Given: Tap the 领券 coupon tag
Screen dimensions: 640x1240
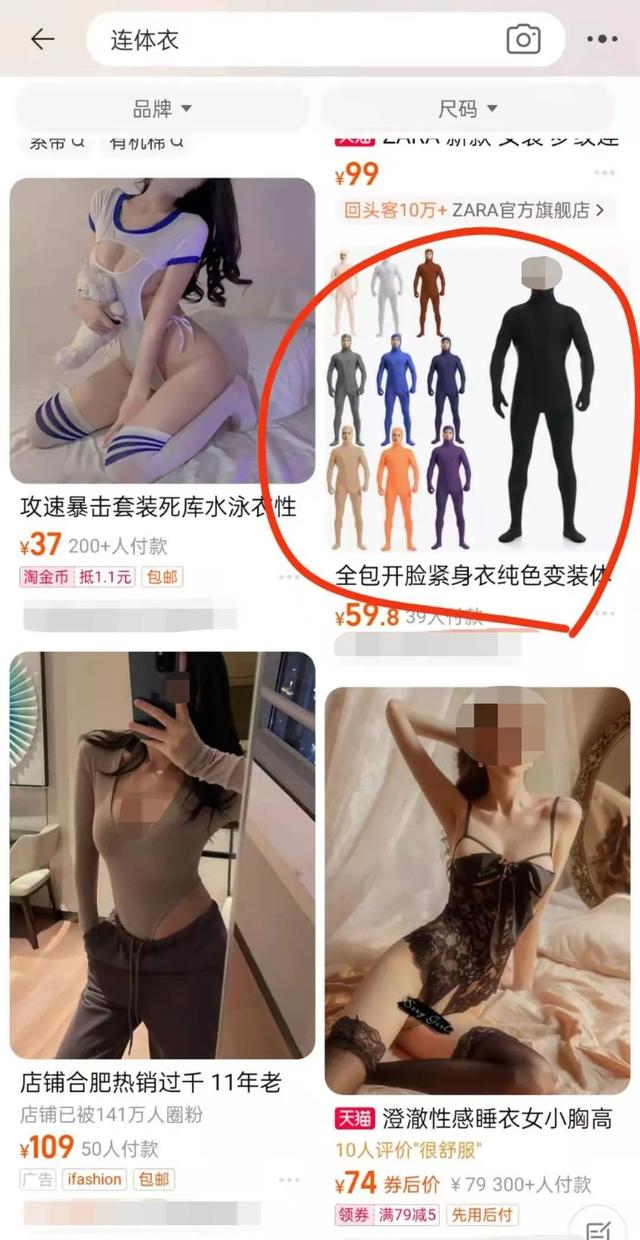Looking at the screenshot, I should coord(354,1215).
